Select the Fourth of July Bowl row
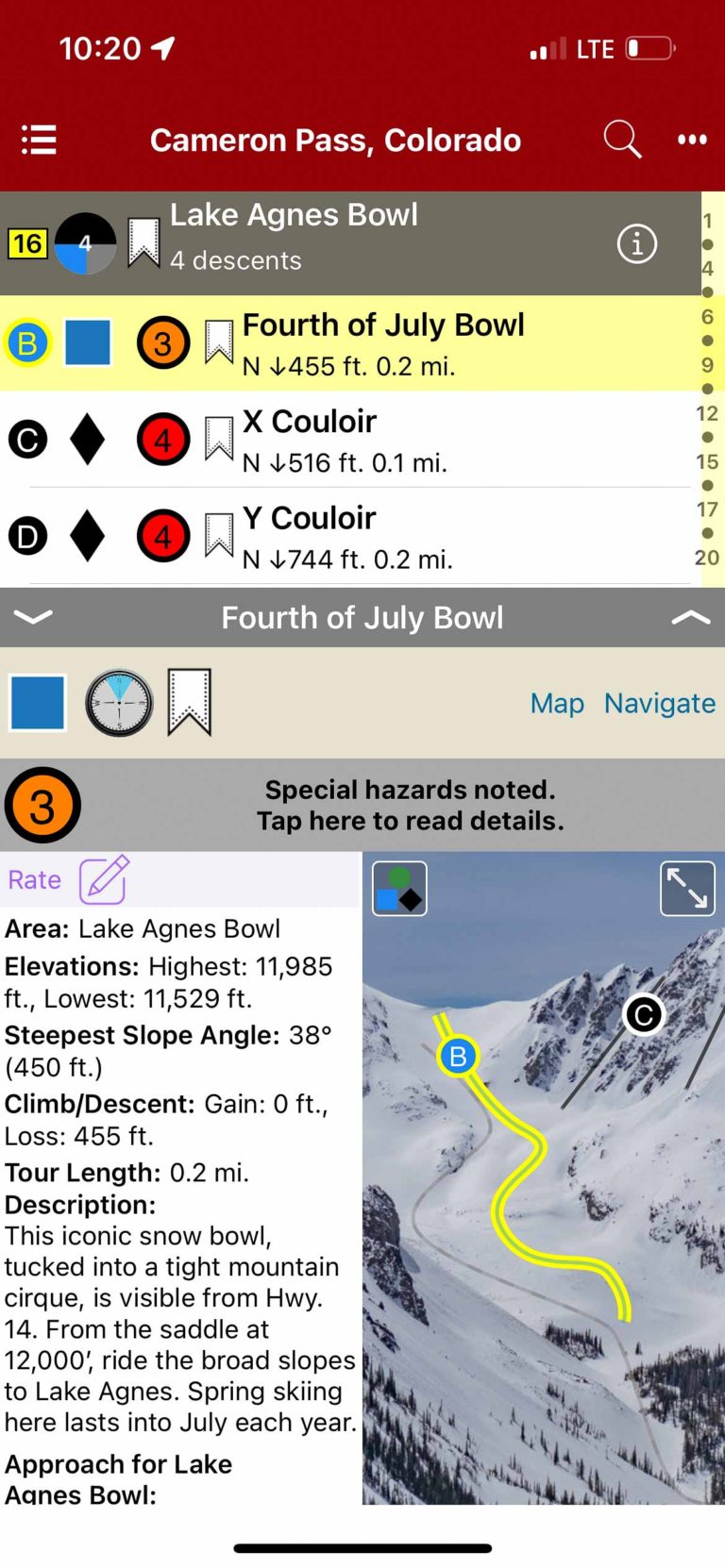 (x=382, y=343)
